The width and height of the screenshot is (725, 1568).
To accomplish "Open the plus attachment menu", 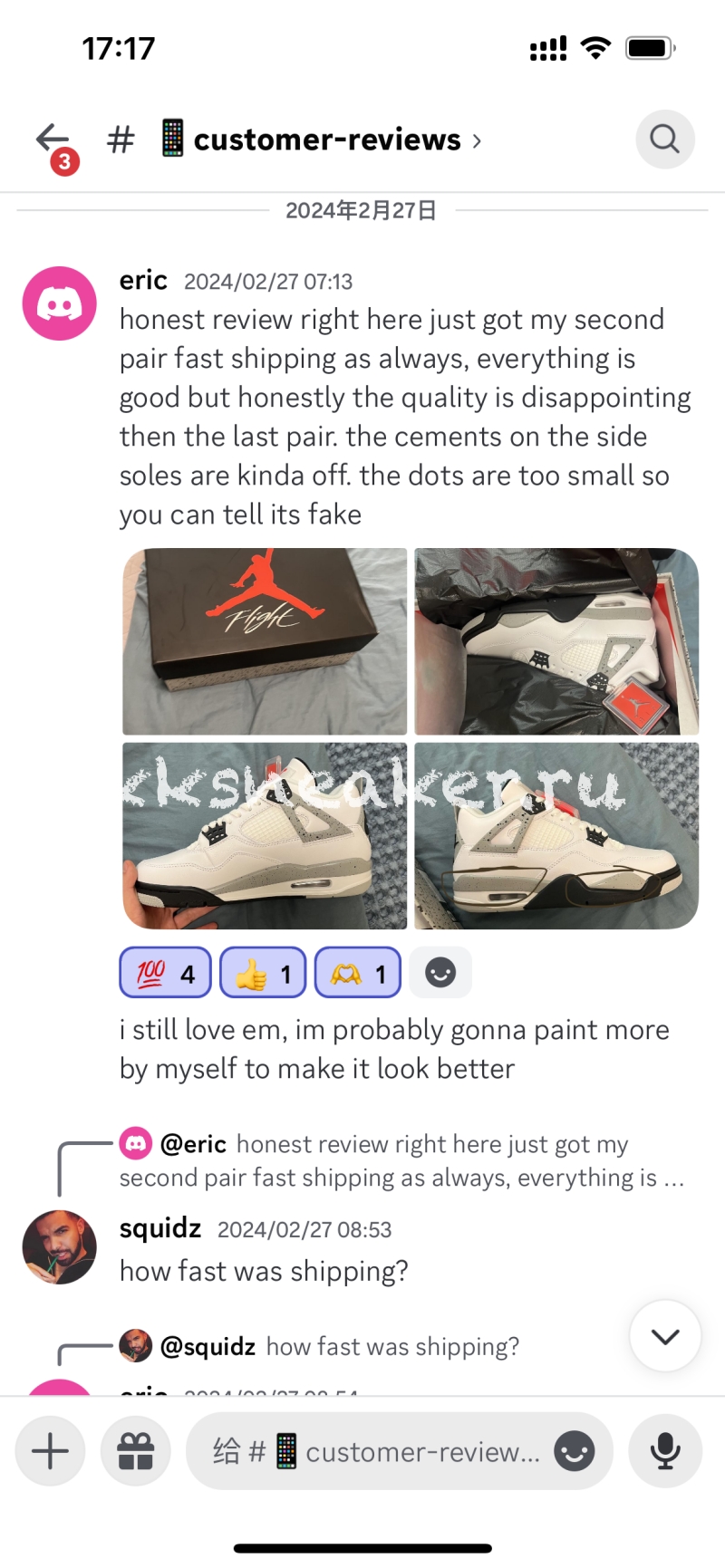I will point(51,1451).
